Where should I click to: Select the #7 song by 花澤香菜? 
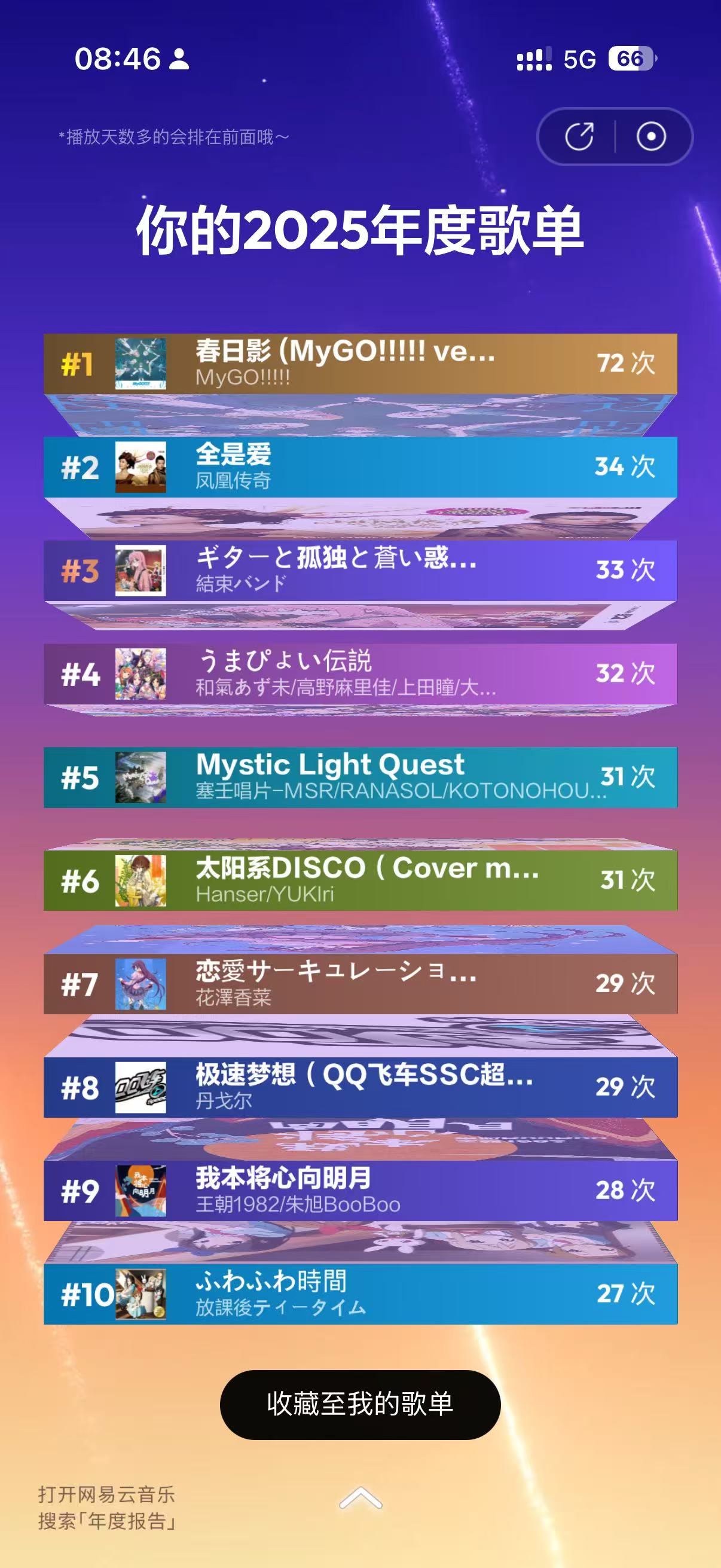pos(360,984)
